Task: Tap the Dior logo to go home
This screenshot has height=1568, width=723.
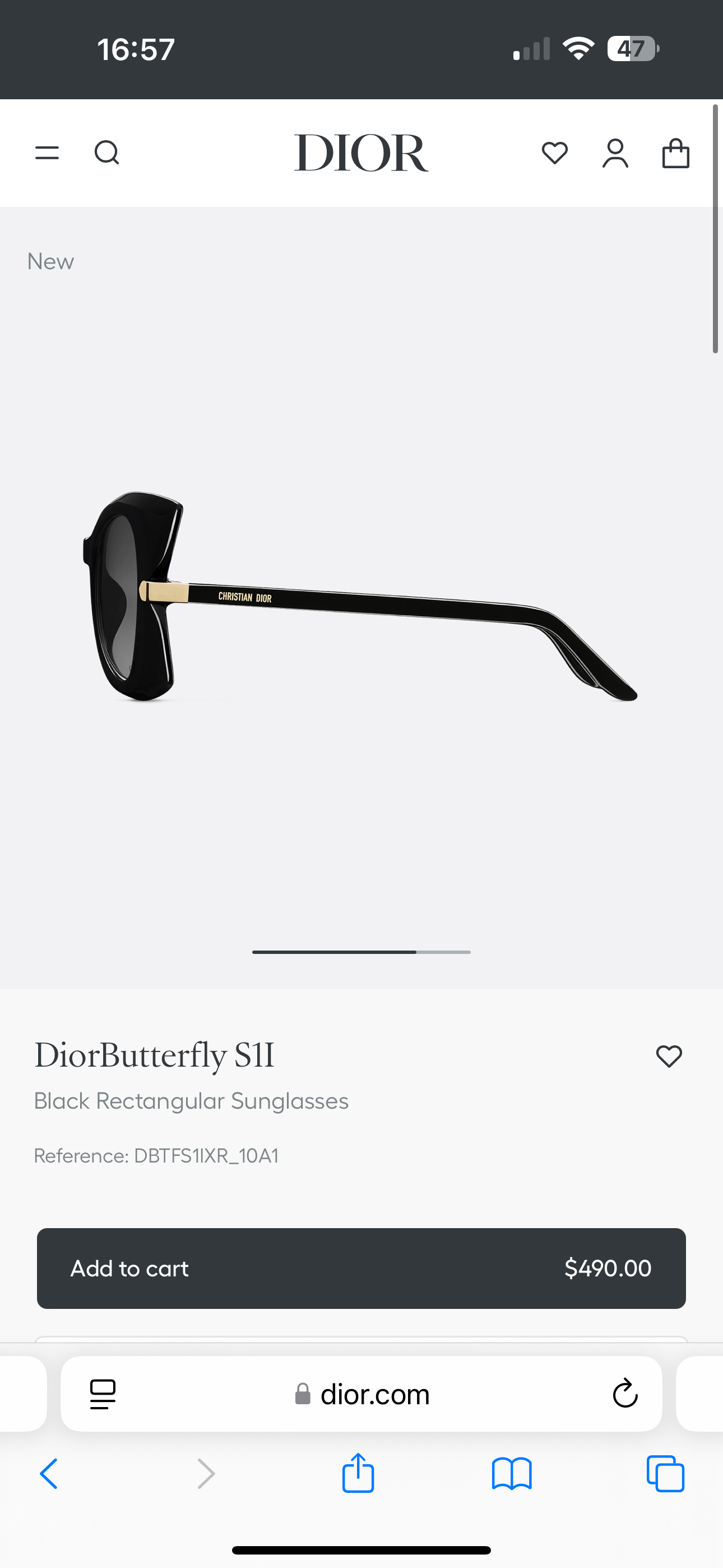Action: 361,153
